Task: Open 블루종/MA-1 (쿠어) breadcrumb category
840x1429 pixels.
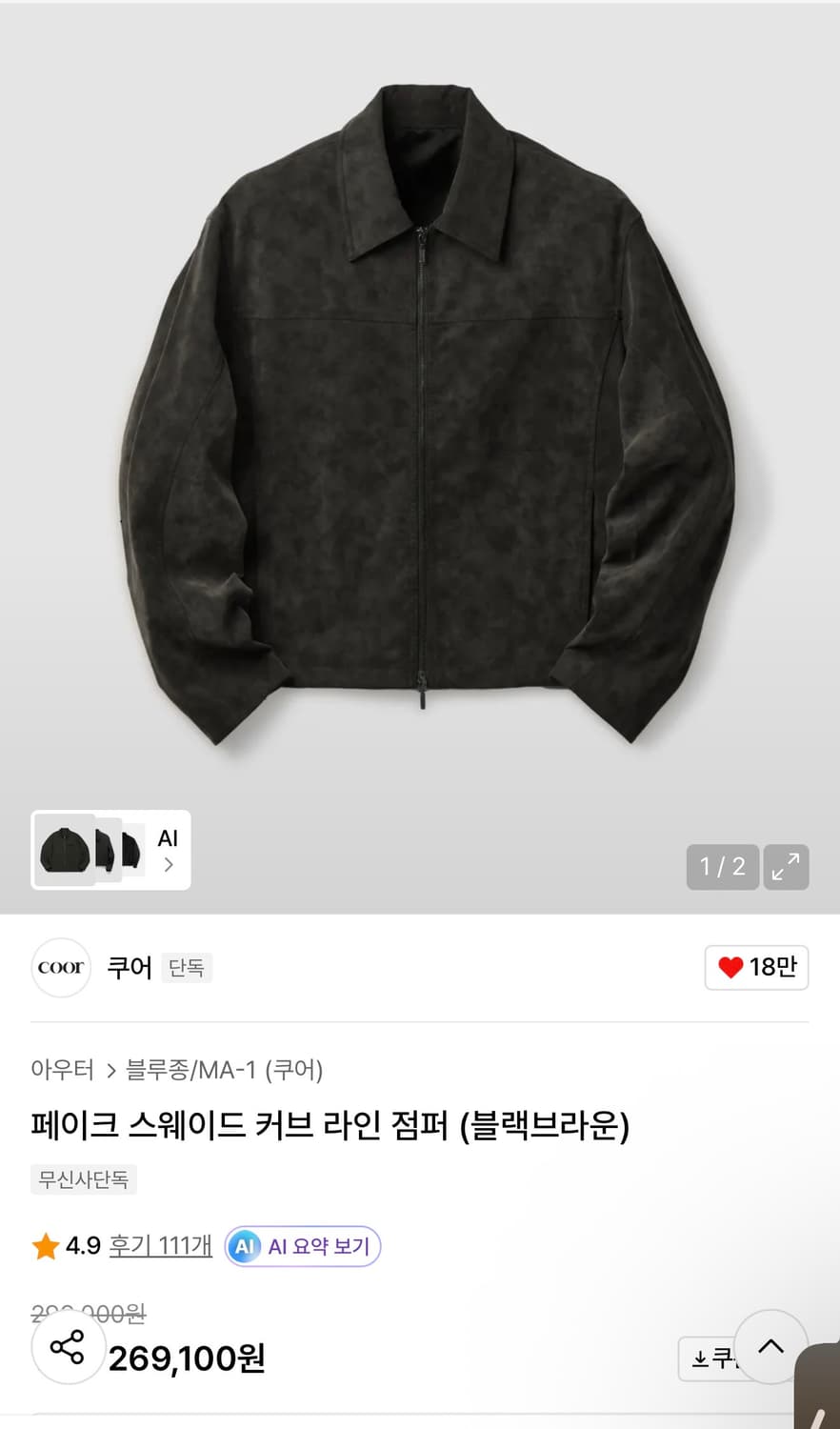Action: coord(224,1070)
